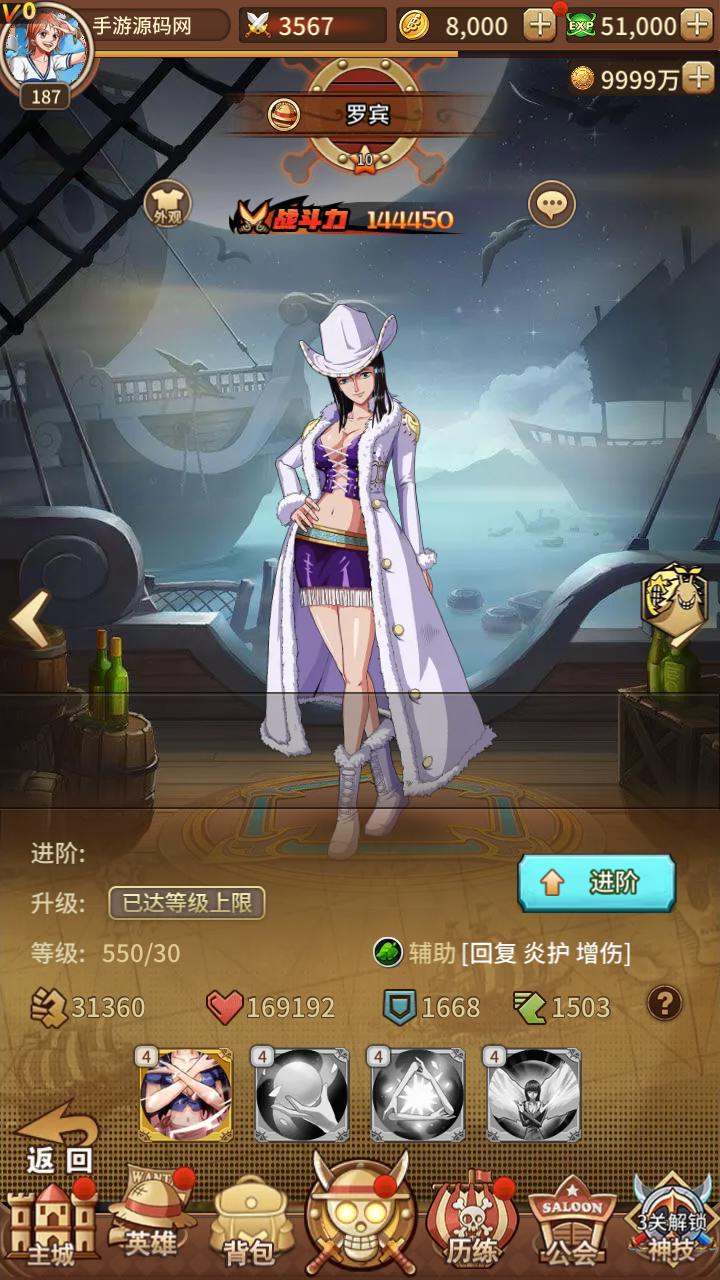Switch to the 主城 main city tab
Image resolution: width=720 pixels, height=1280 pixels.
click(x=50, y=1225)
